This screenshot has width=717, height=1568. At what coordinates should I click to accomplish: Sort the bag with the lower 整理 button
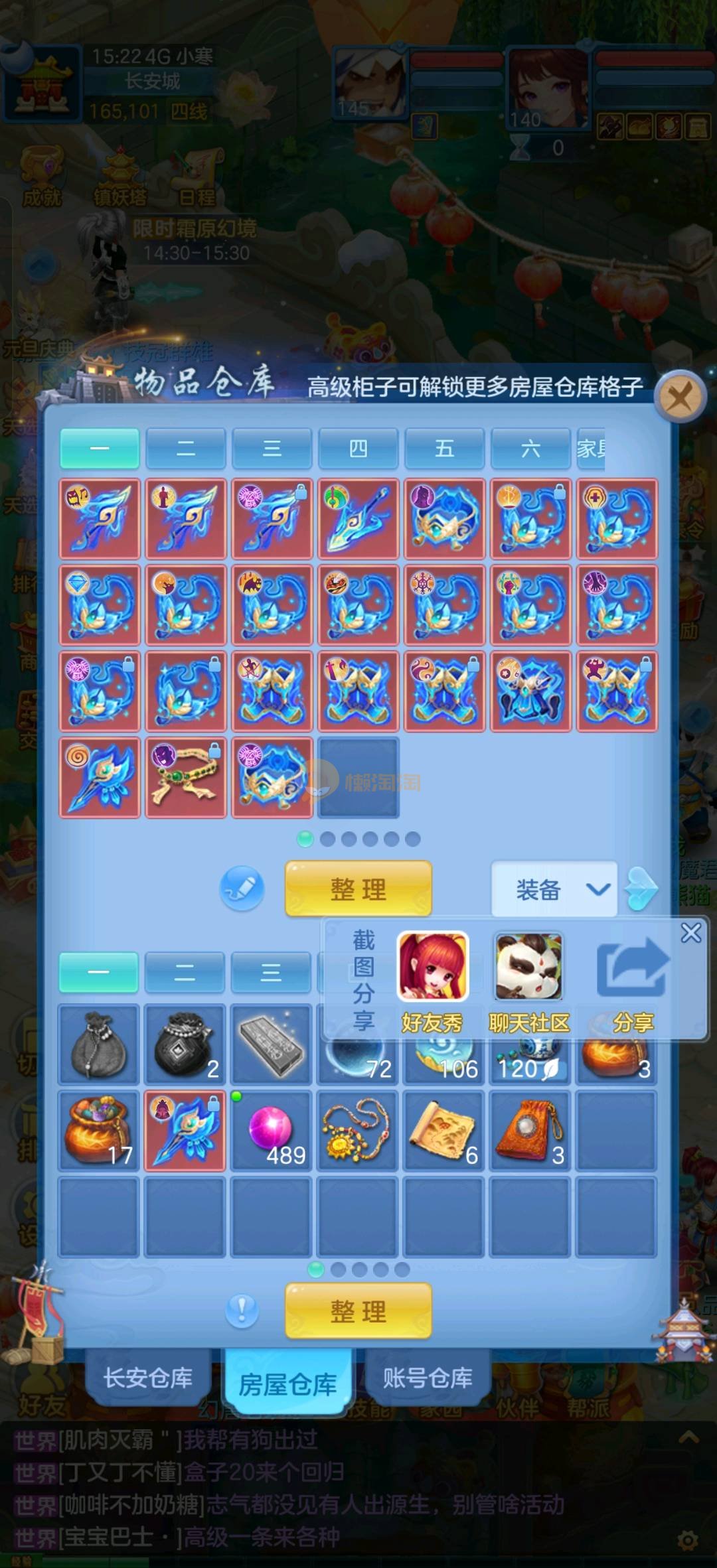point(358,1311)
